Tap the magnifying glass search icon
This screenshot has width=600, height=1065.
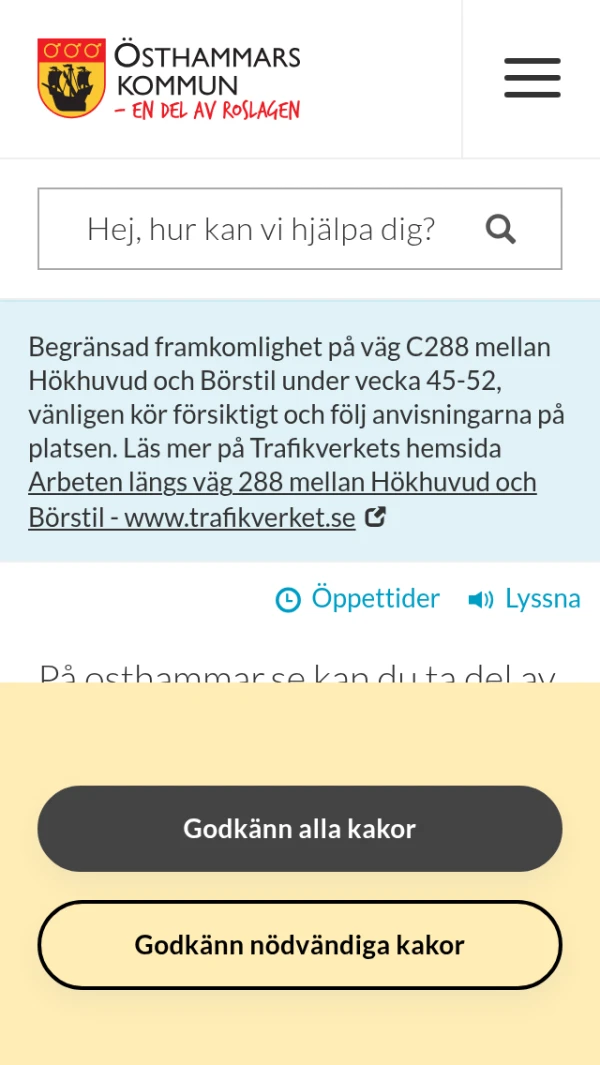tap(501, 229)
